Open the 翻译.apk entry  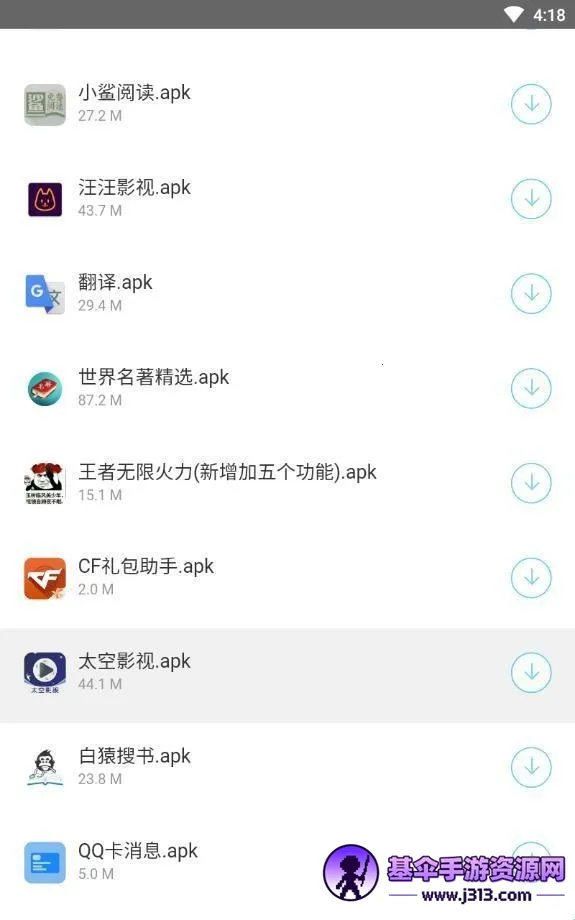click(x=288, y=293)
